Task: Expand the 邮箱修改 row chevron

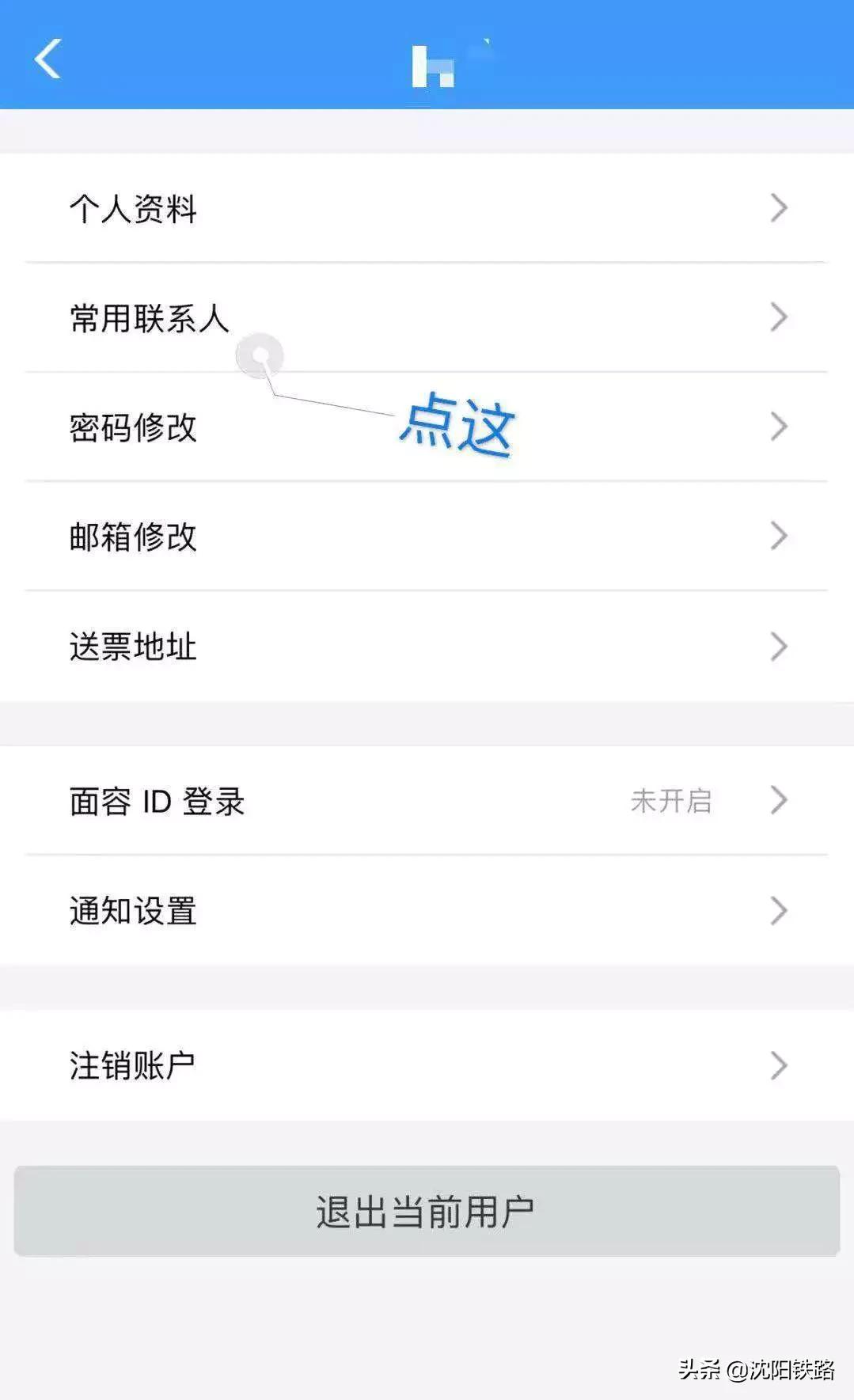Action: click(x=779, y=537)
